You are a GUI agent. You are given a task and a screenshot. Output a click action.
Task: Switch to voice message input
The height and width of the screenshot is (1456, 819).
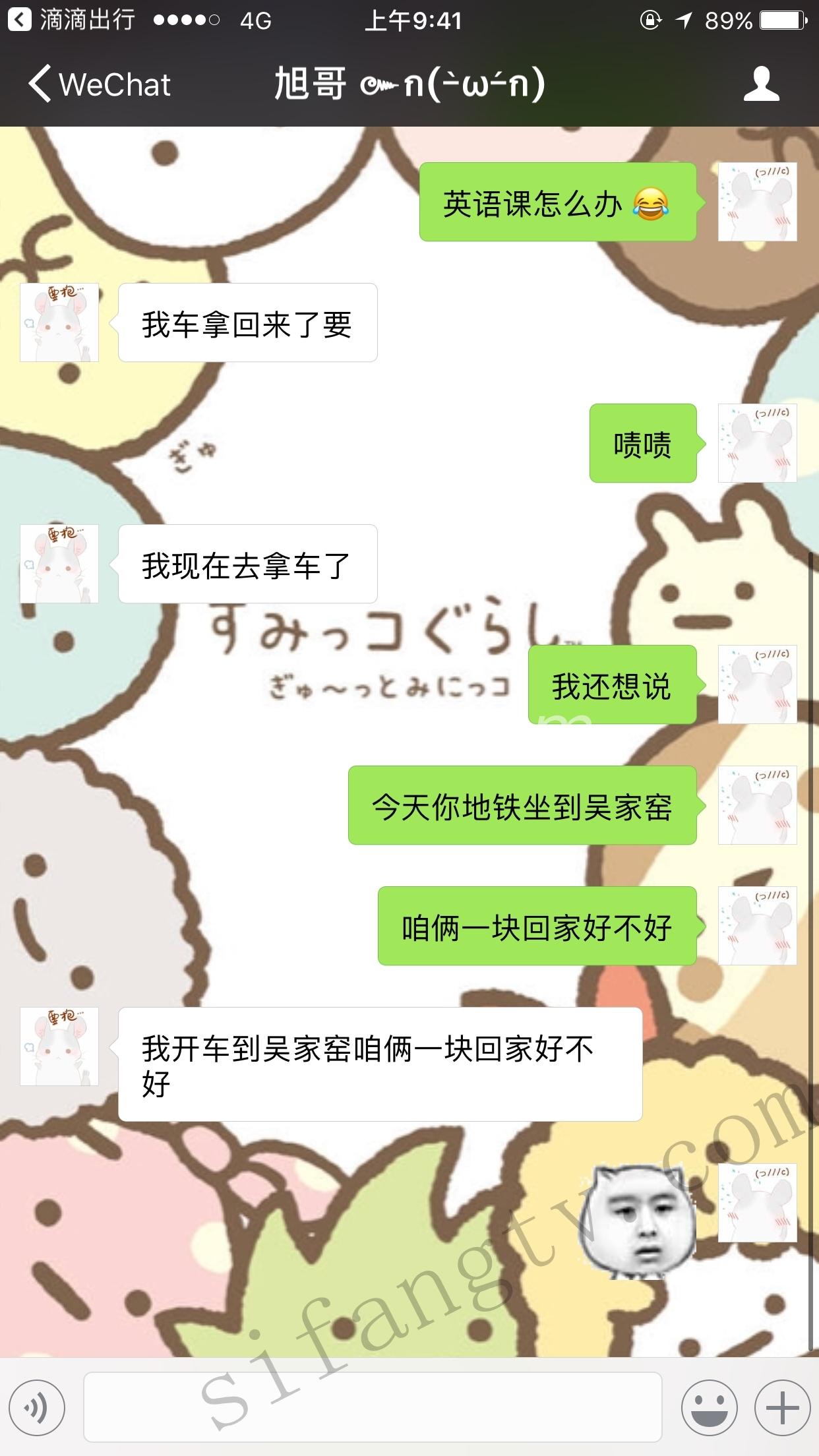(37, 1408)
